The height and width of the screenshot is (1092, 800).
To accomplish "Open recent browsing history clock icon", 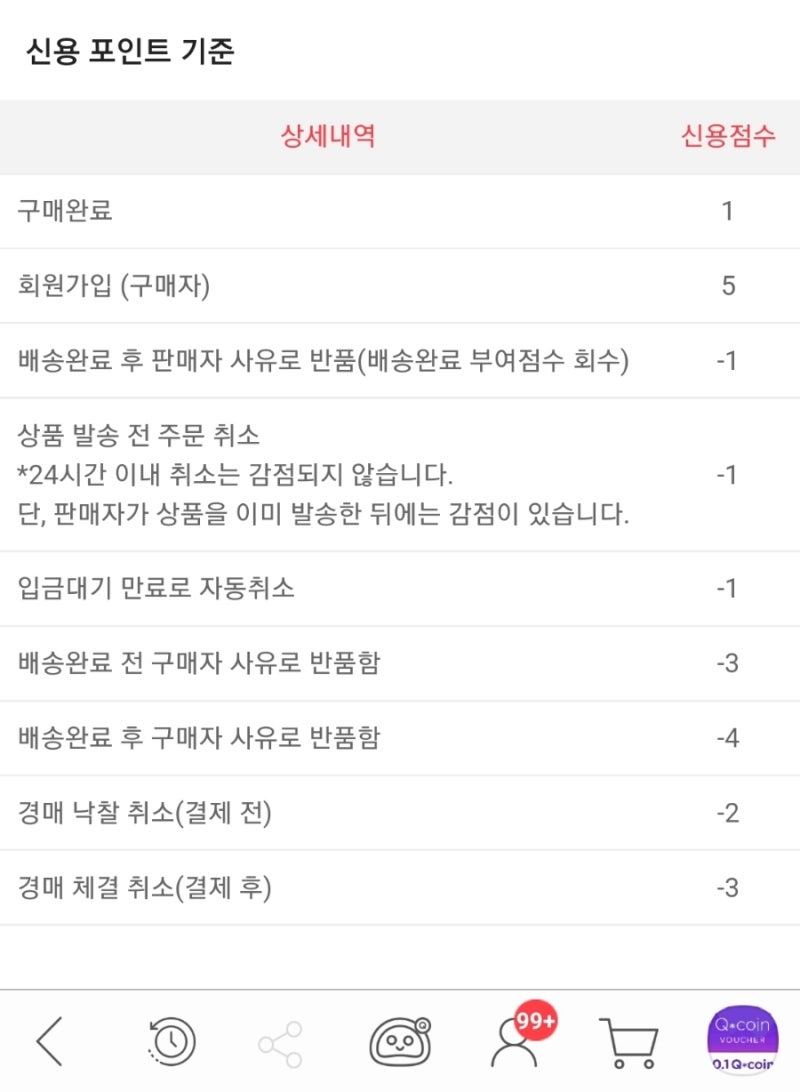I will click(168, 1044).
